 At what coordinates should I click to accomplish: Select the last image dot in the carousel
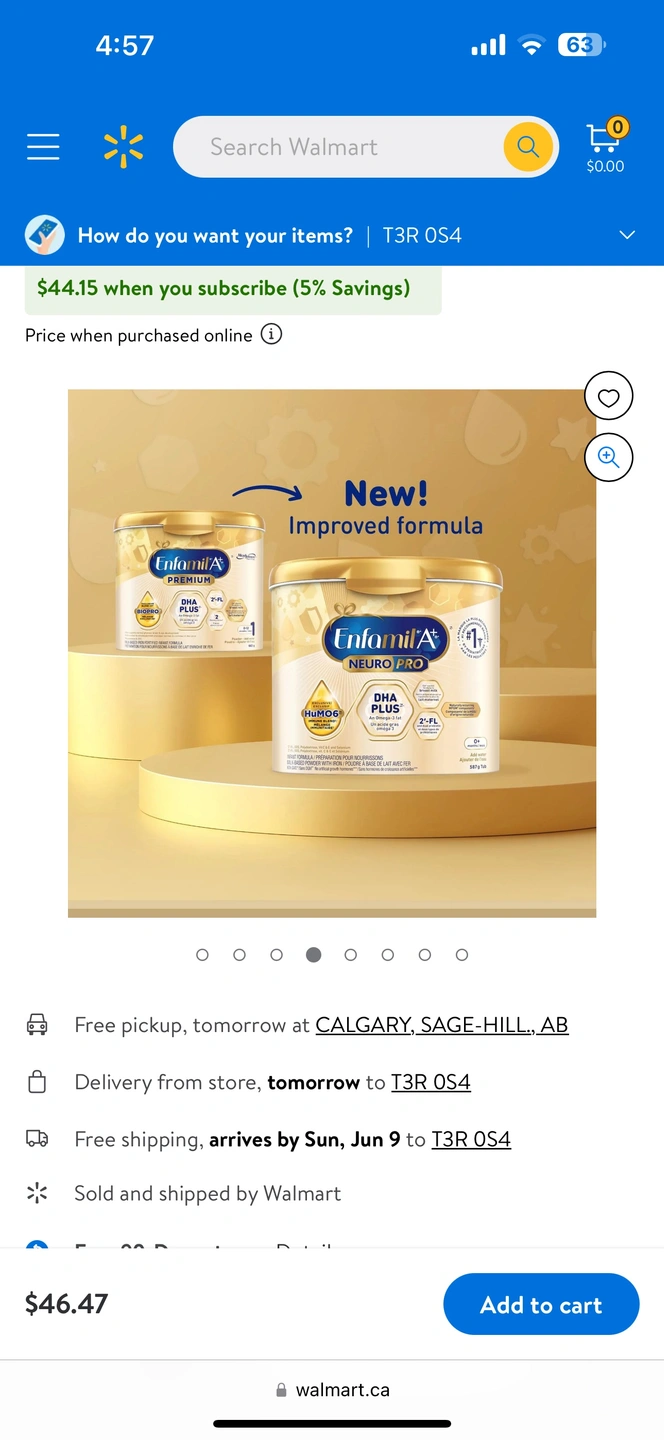[x=462, y=955]
